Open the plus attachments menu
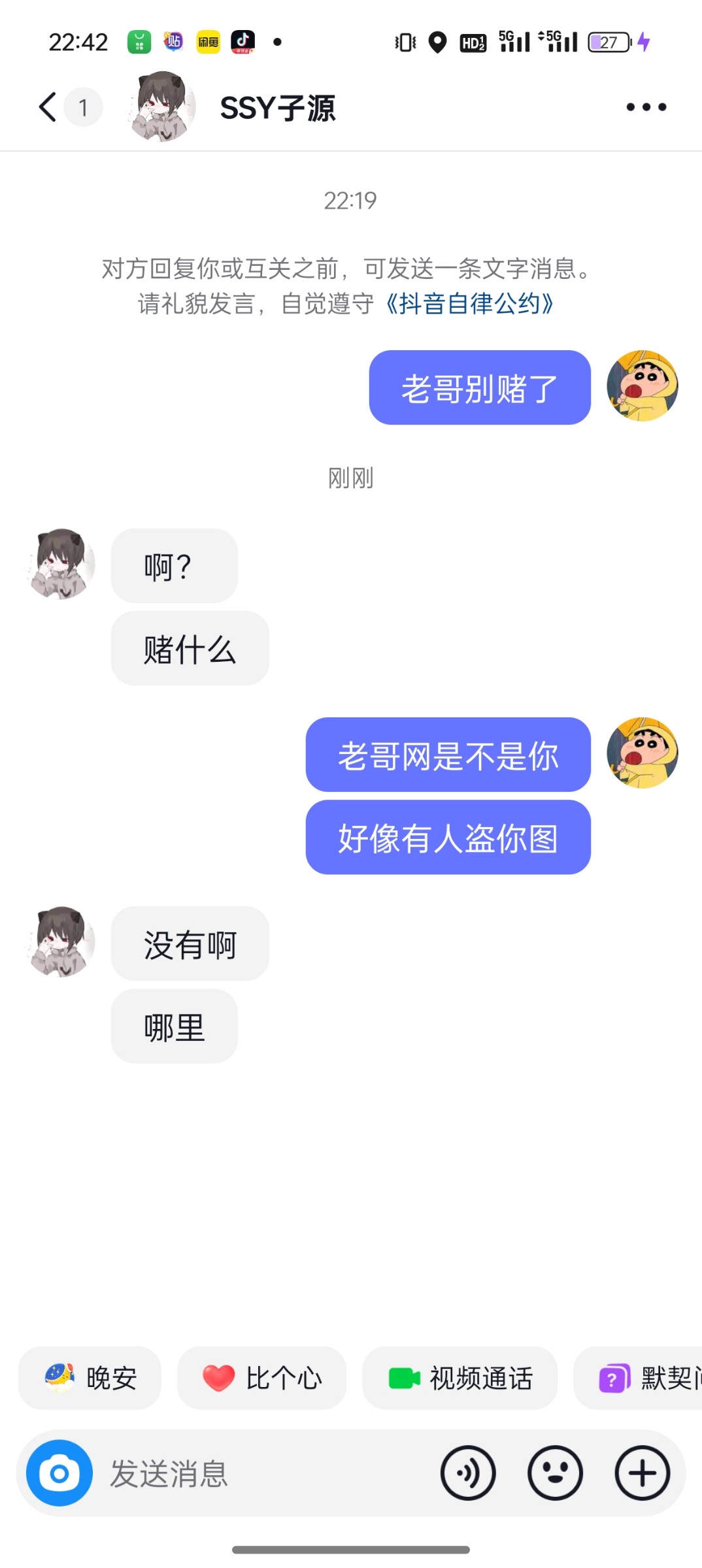Viewport: 702px width, 1568px height. coord(643,1473)
